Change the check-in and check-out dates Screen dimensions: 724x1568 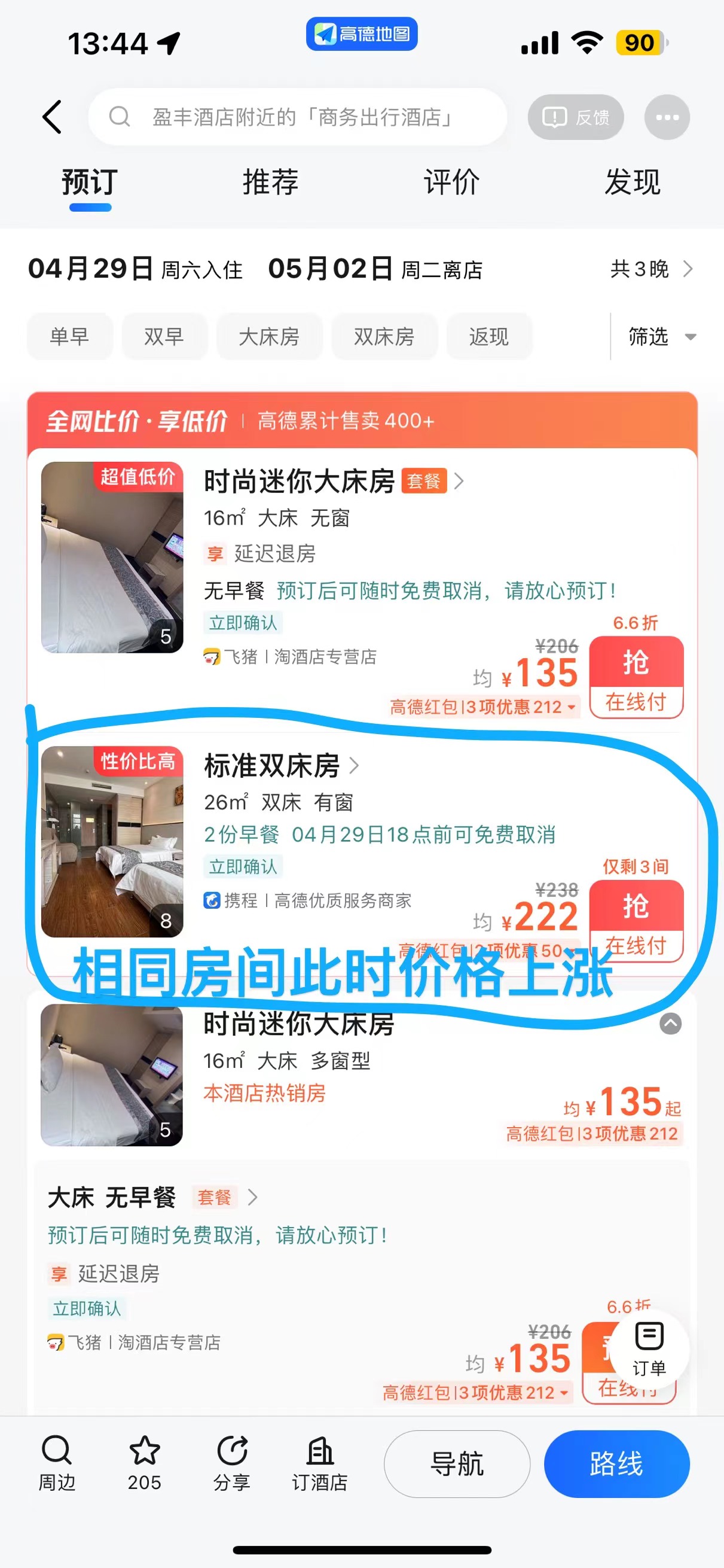click(x=361, y=269)
